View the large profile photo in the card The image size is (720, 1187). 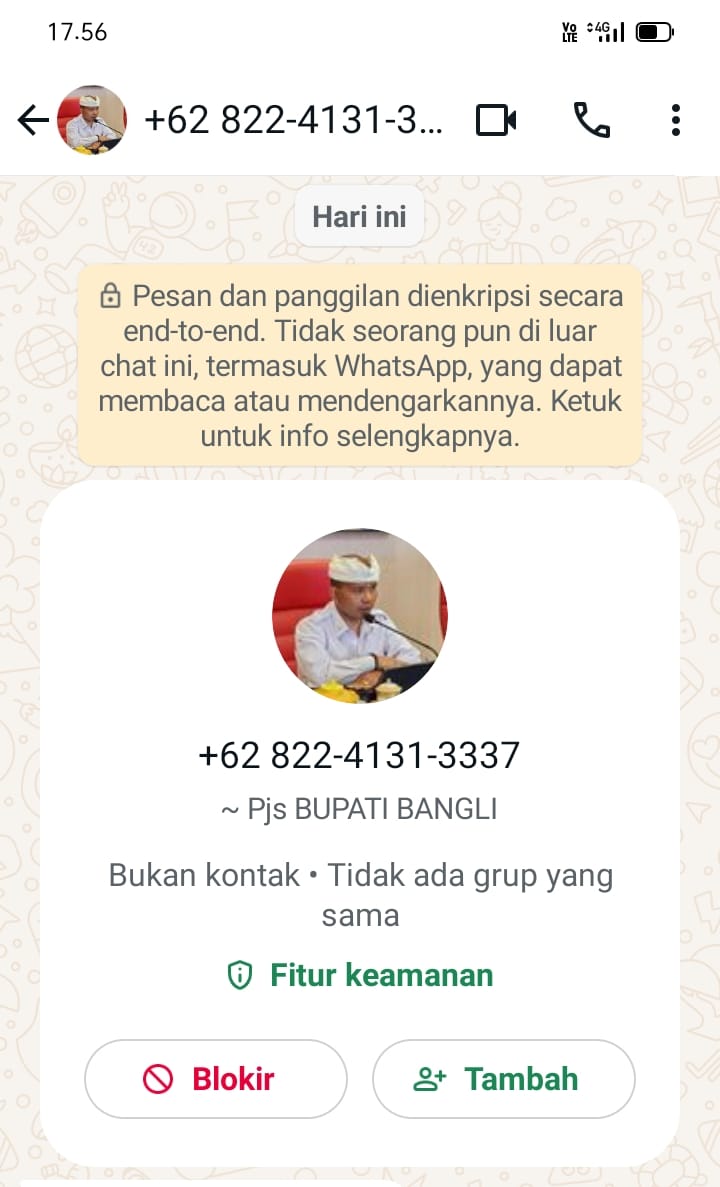tap(360, 615)
